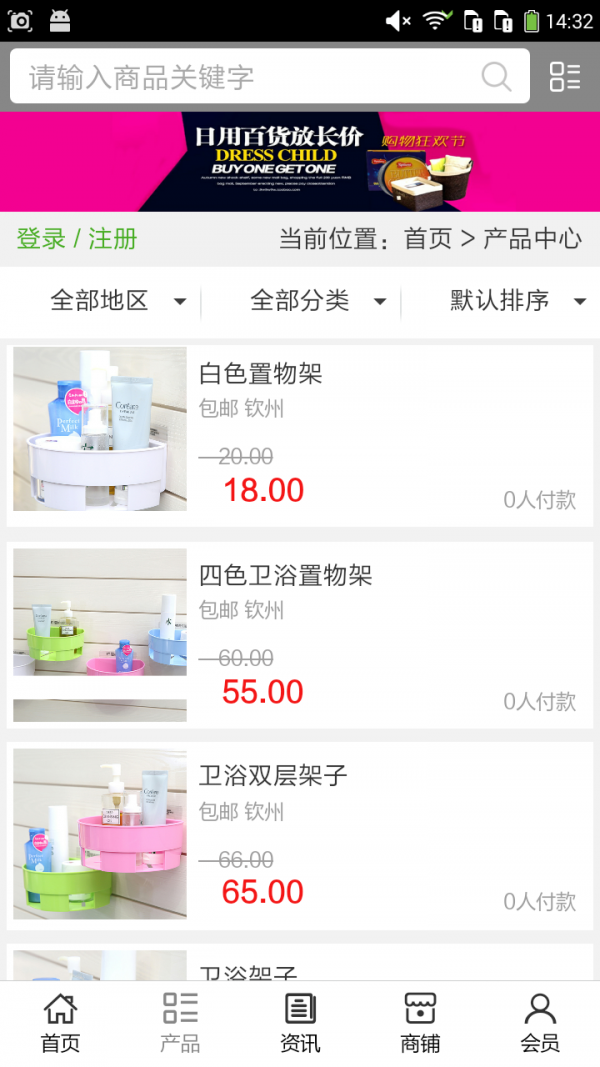Switch to the 产品 products tab
600x1067 pixels.
(180, 1022)
